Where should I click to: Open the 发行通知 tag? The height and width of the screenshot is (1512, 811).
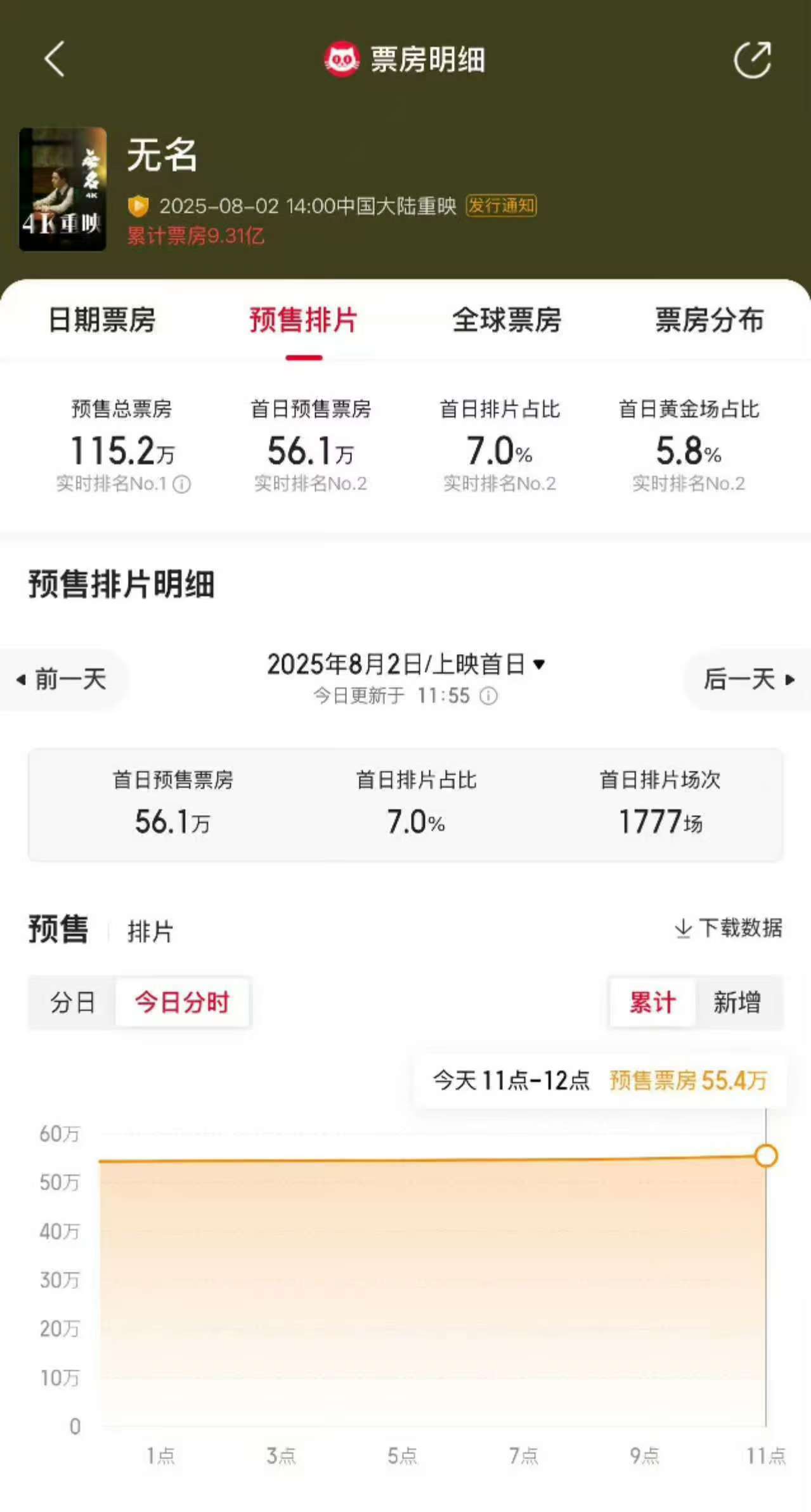pyautogui.click(x=502, y=205)
